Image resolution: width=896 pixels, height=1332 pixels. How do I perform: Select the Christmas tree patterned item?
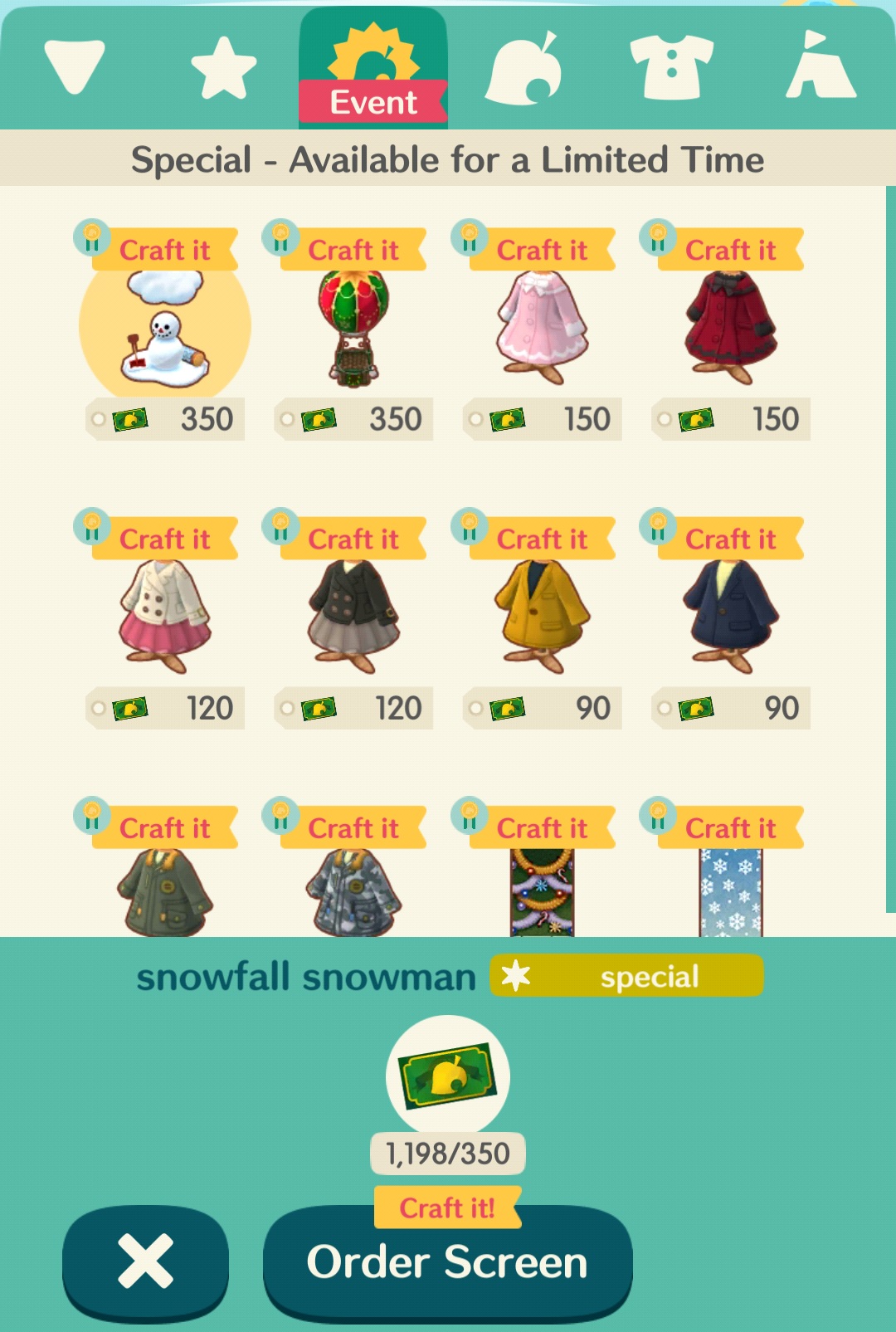[543, 893]
